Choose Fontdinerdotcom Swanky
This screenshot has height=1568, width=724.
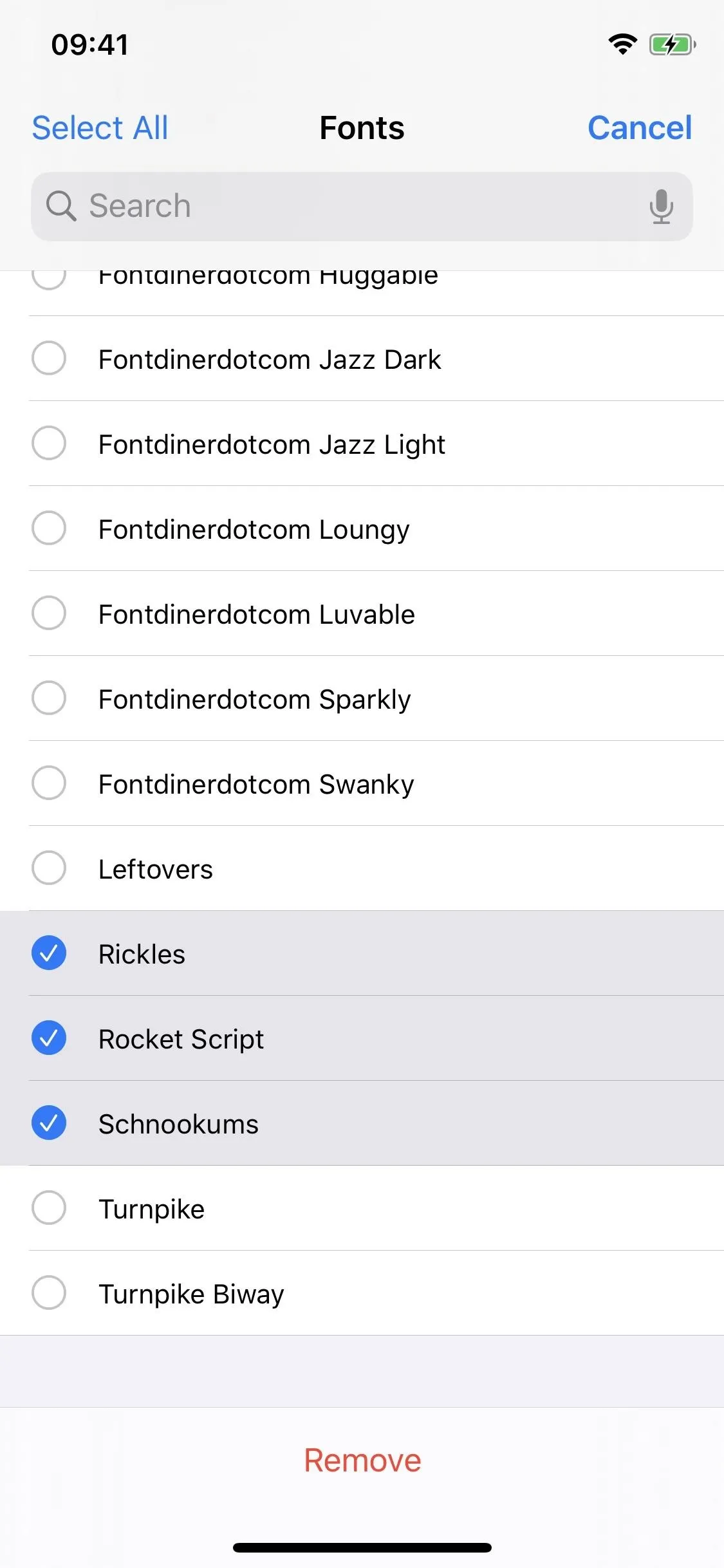click(362, 783)
